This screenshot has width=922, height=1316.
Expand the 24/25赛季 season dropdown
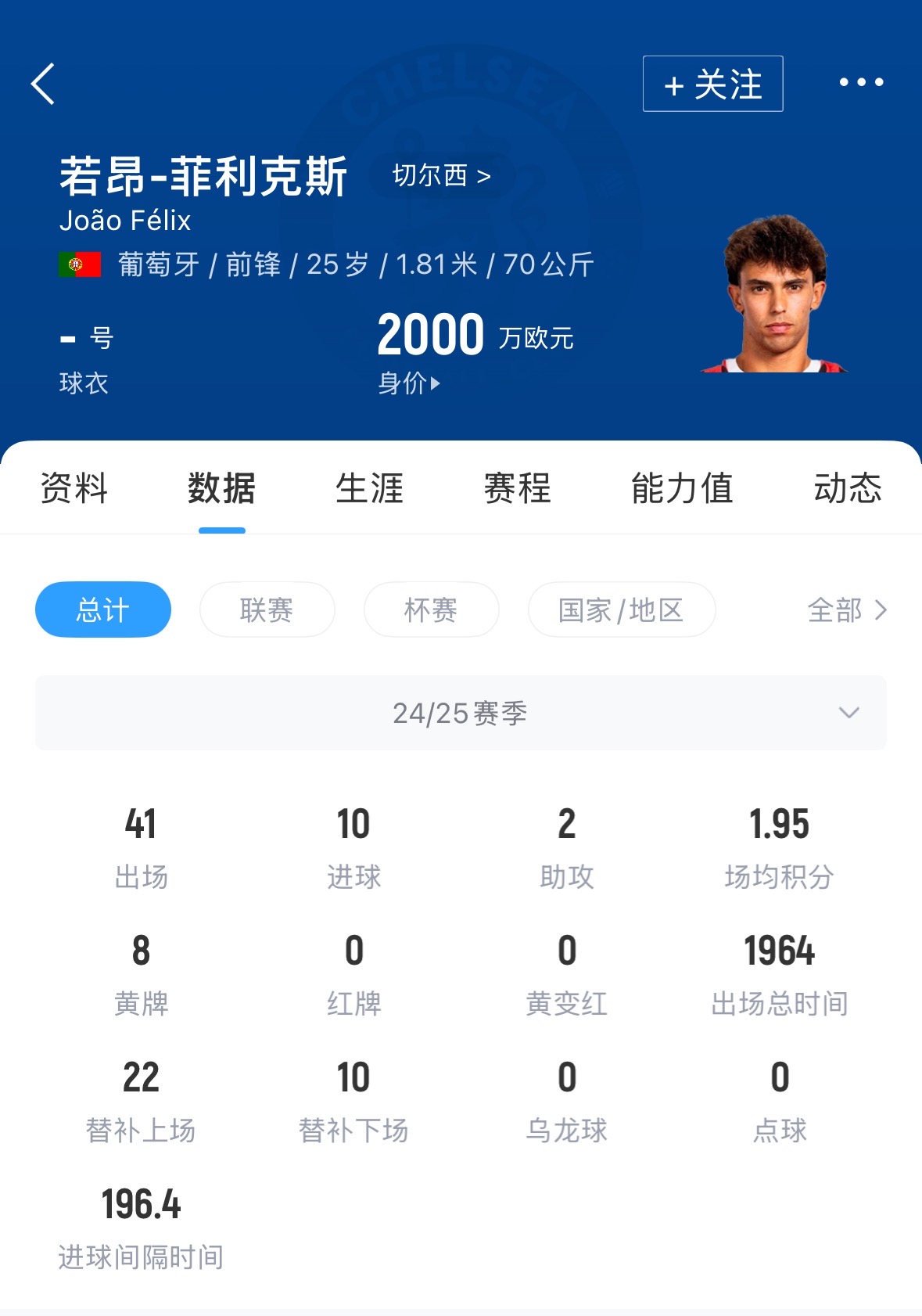461,713
